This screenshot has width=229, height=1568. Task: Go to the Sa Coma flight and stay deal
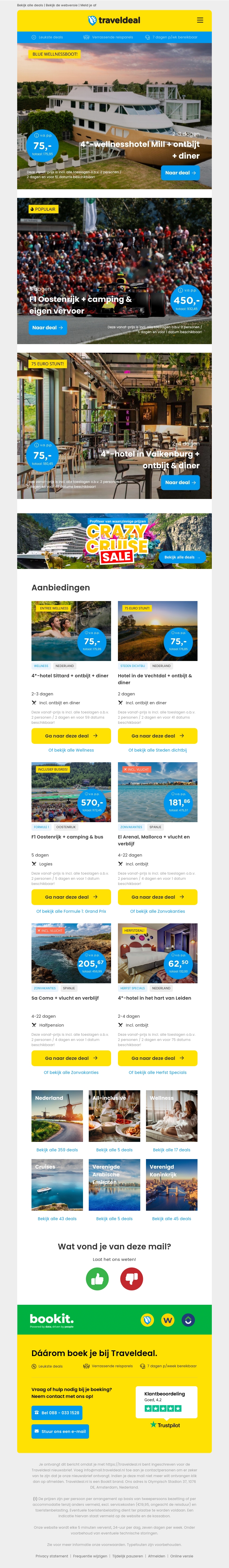(71, 1058)
